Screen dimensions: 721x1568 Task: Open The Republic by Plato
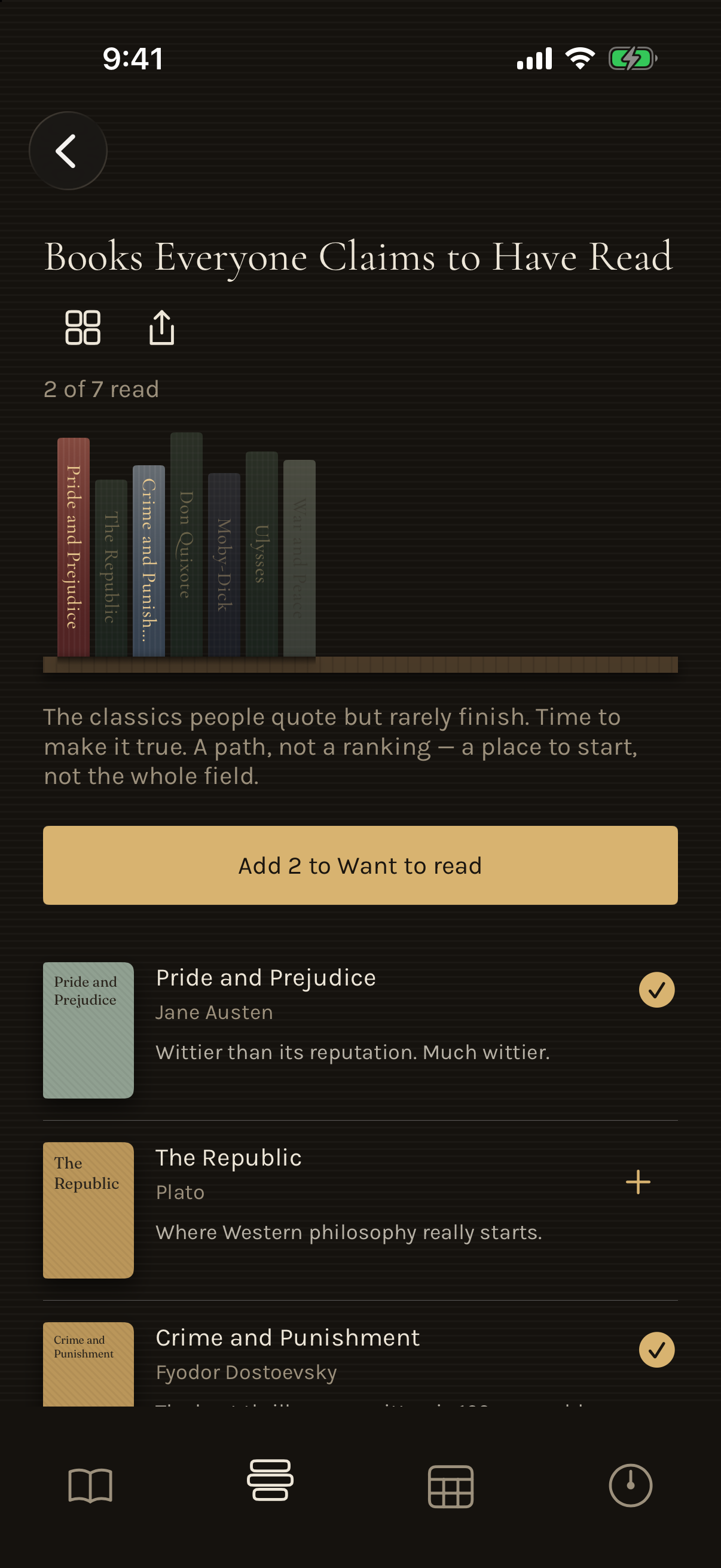click(360, 1210)
